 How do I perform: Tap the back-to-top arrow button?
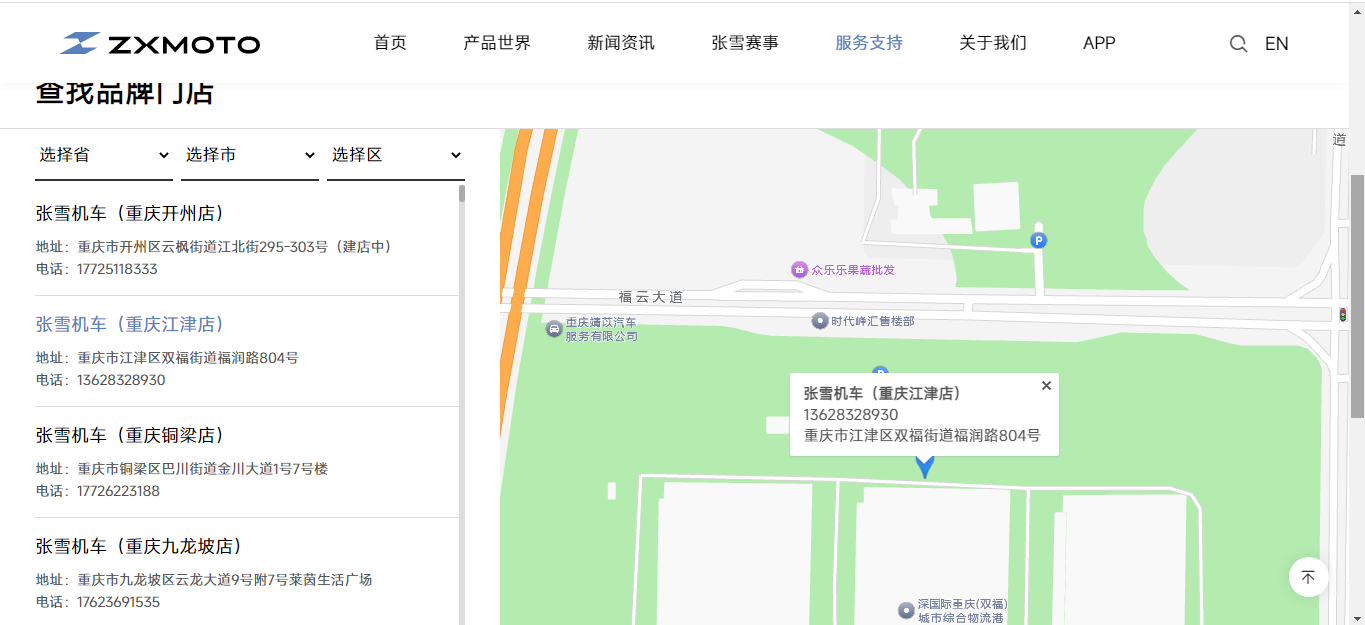pos(1309,577)
